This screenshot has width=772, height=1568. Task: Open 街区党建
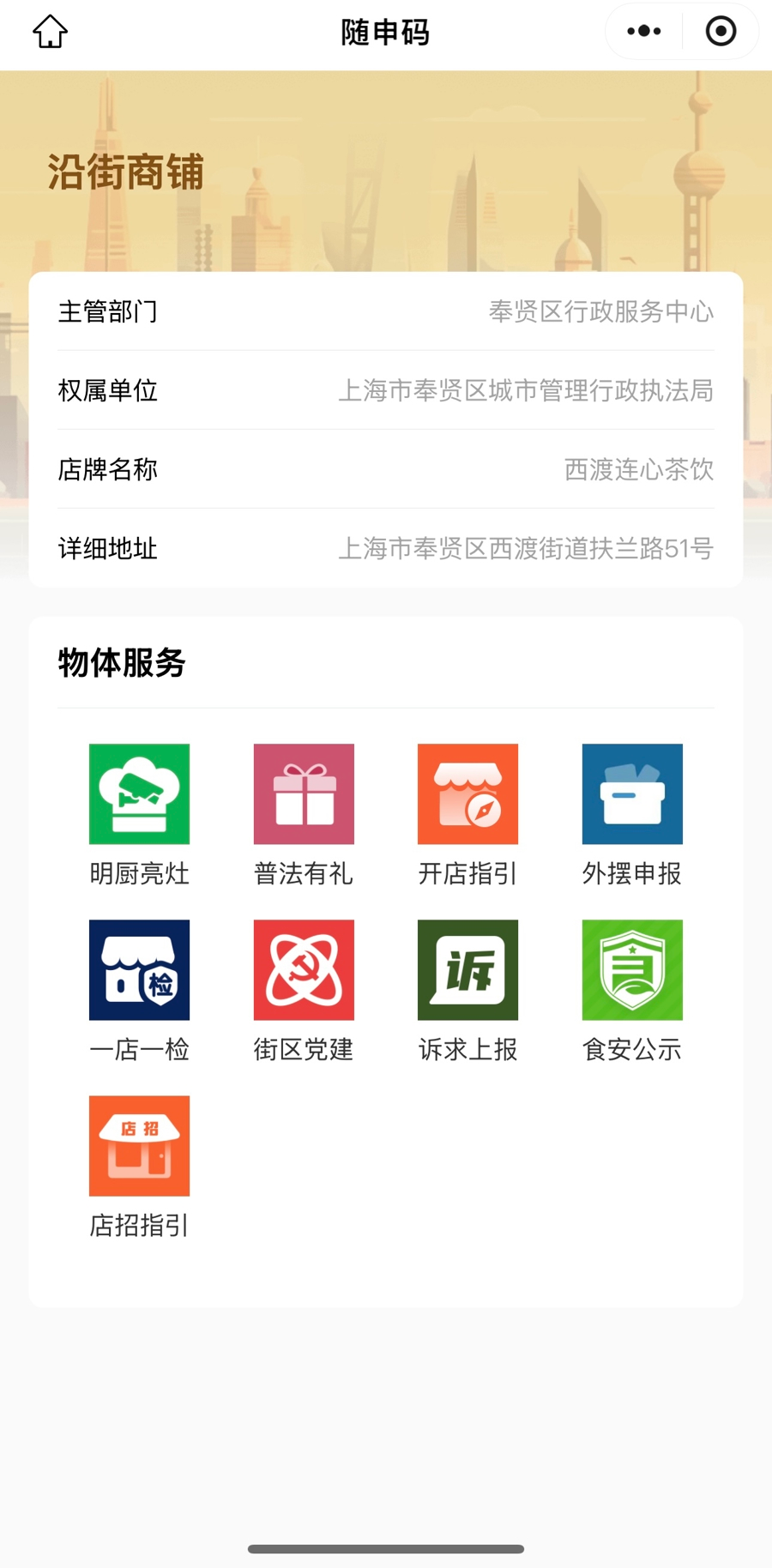tap(304, 970)
